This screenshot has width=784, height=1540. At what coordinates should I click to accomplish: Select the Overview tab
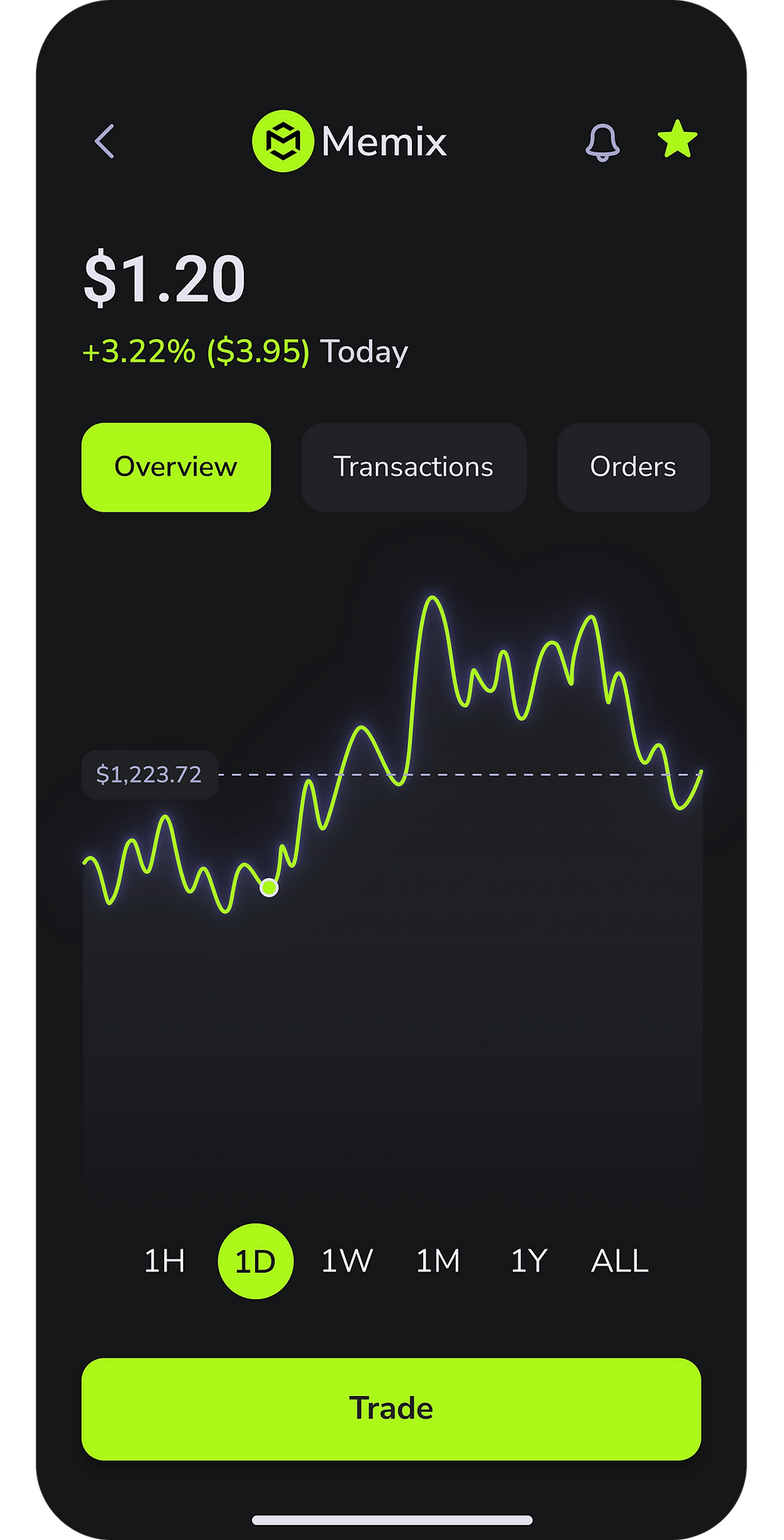(x=176, y=467)
